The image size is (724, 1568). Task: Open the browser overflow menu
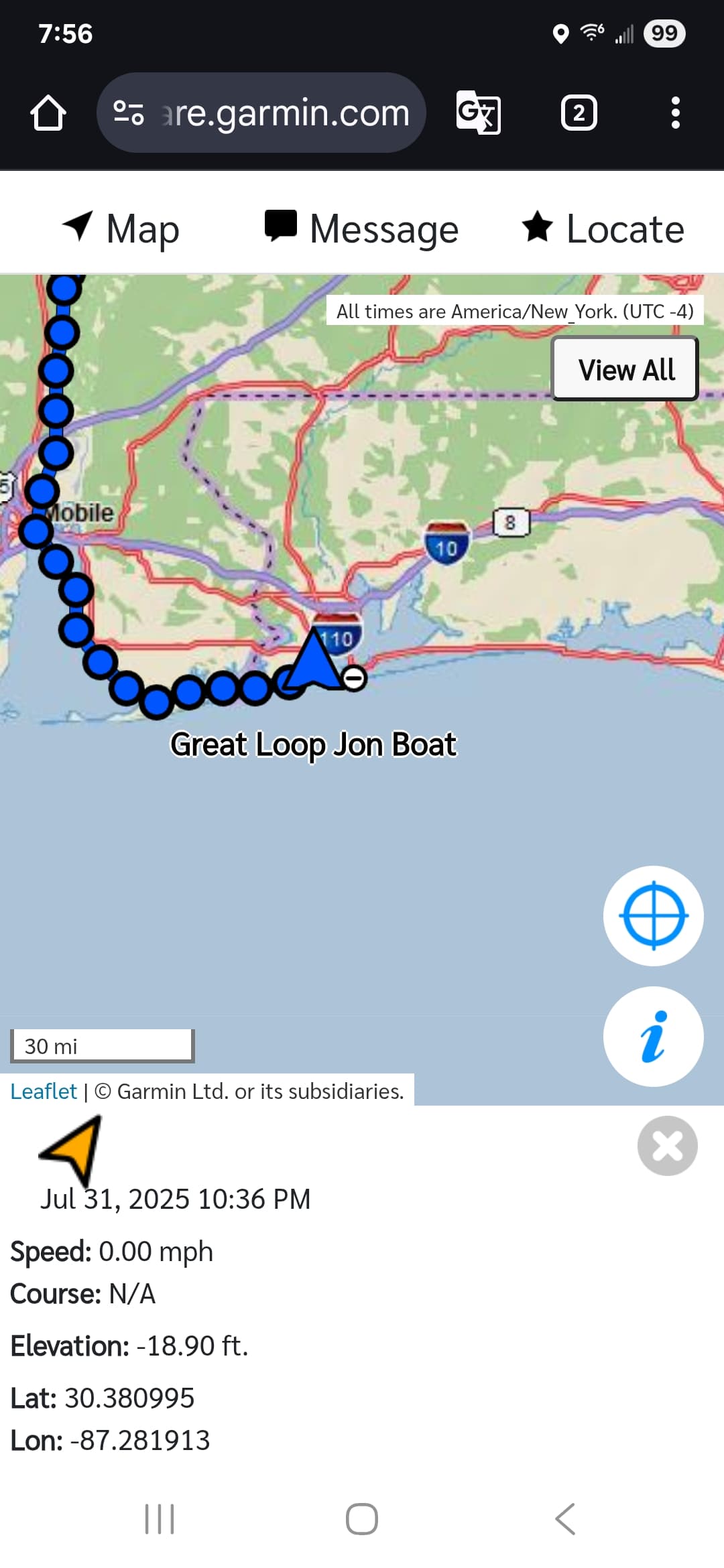[x=676, y=113]
